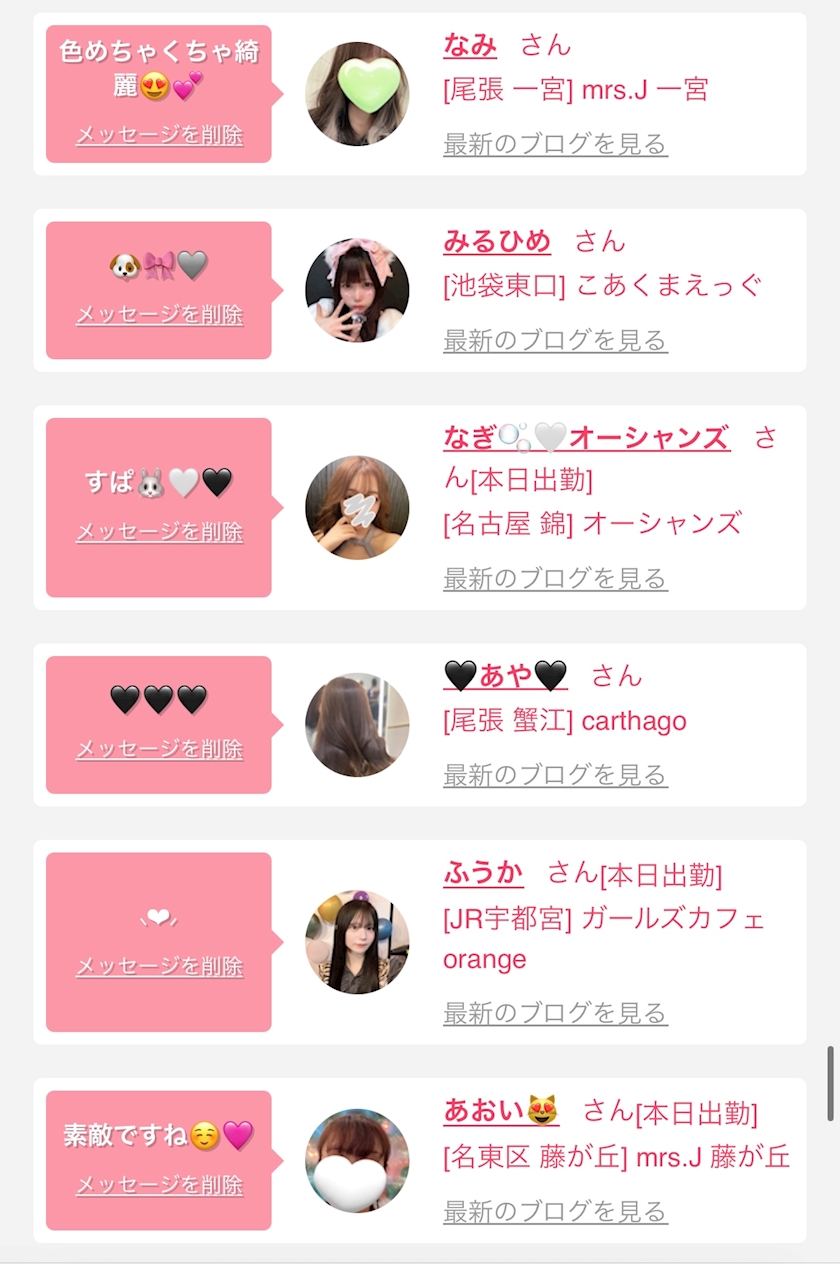Delete the message sent to なみ

[x=159, y=136]
